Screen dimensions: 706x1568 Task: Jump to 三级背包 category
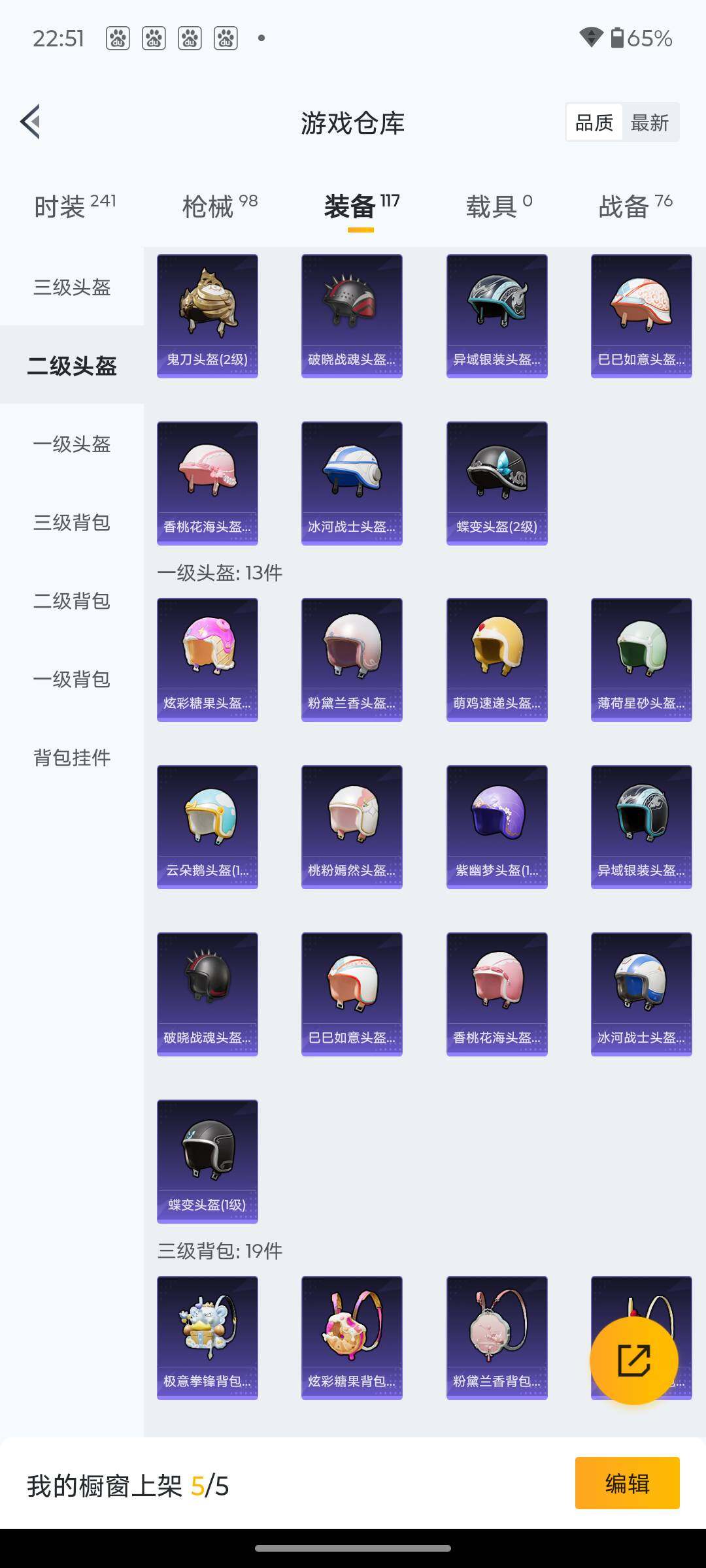click(x=72, y=523)
